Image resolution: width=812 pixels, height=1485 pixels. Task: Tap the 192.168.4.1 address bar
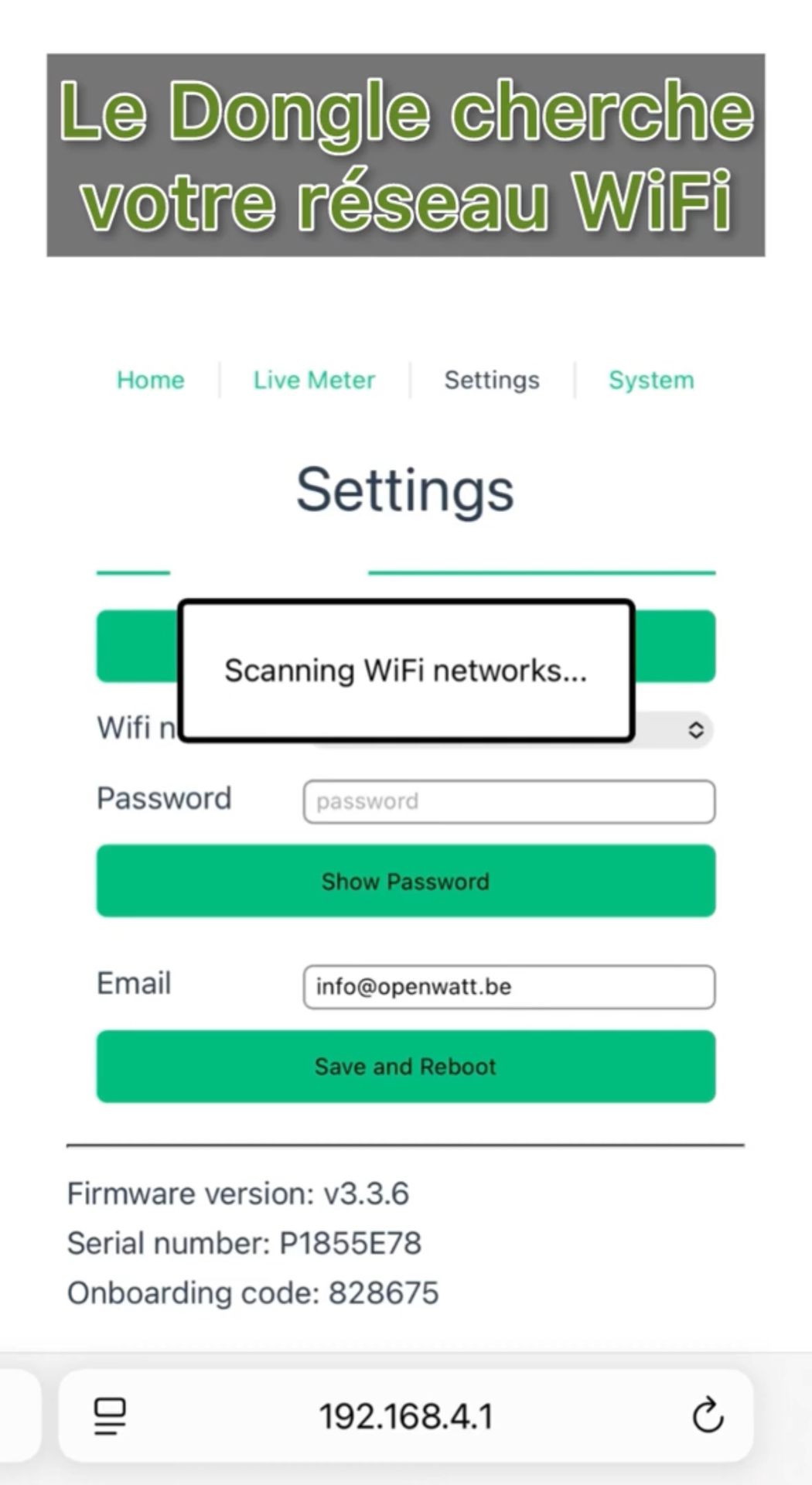point(406,1416)
